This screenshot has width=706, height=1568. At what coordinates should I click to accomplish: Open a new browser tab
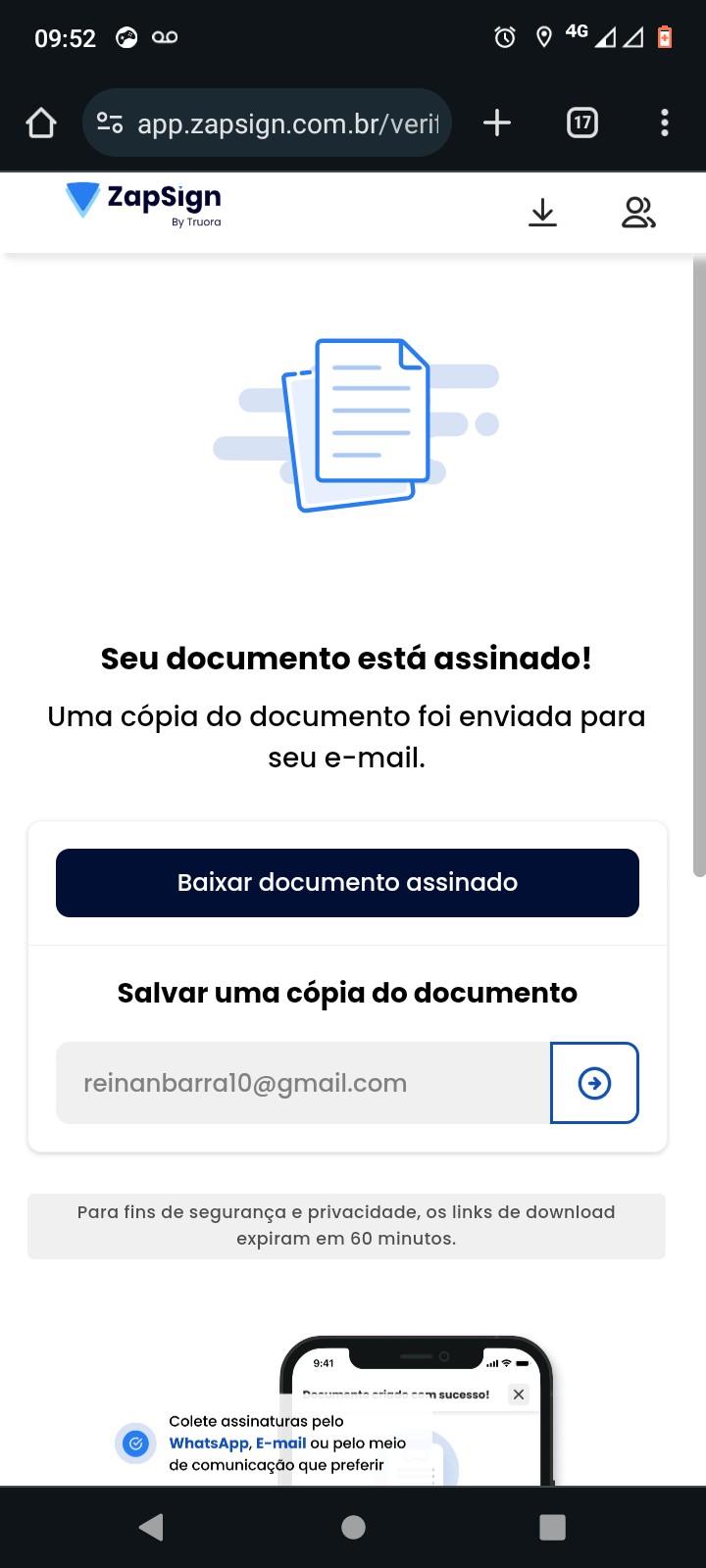tap(497, 122)
